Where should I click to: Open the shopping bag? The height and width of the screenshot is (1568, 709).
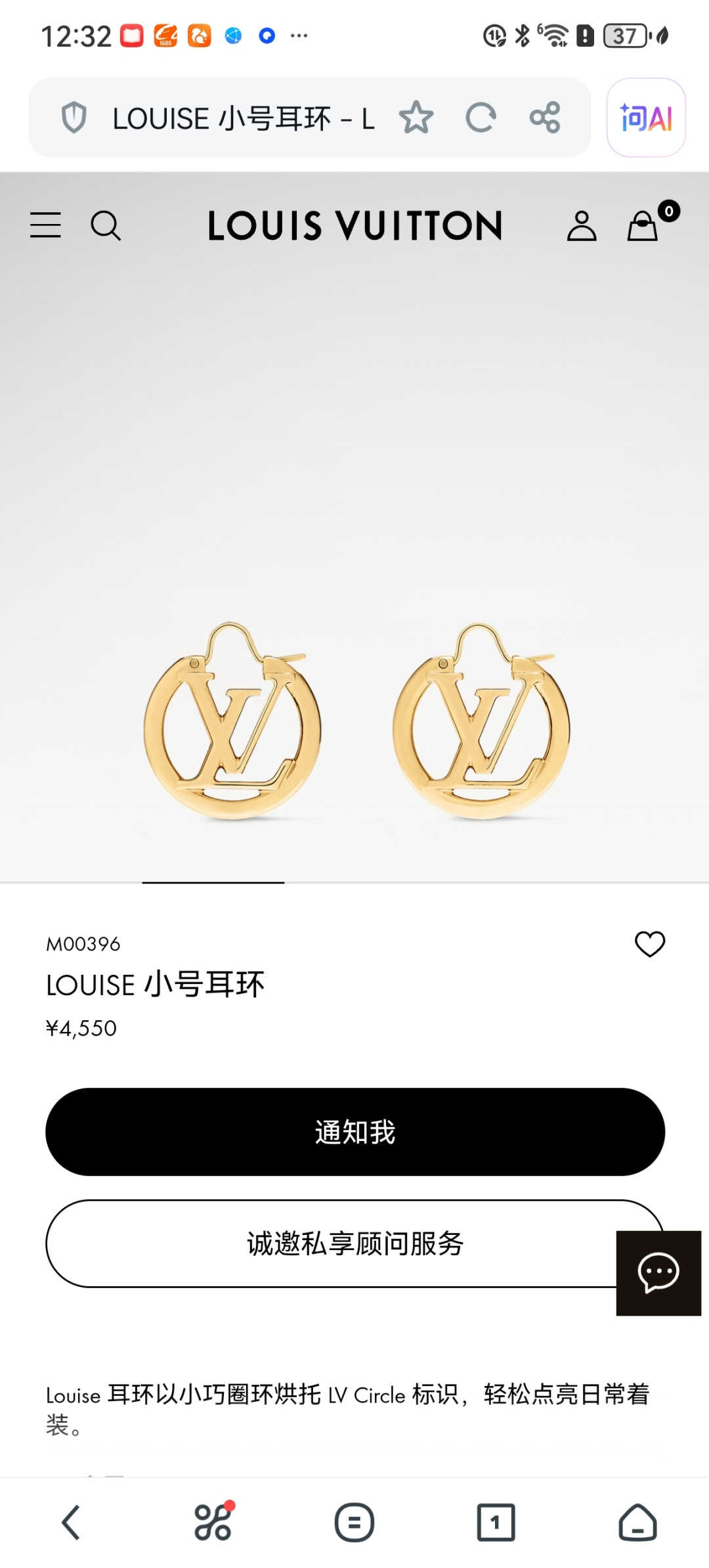(x=643, y=226)
